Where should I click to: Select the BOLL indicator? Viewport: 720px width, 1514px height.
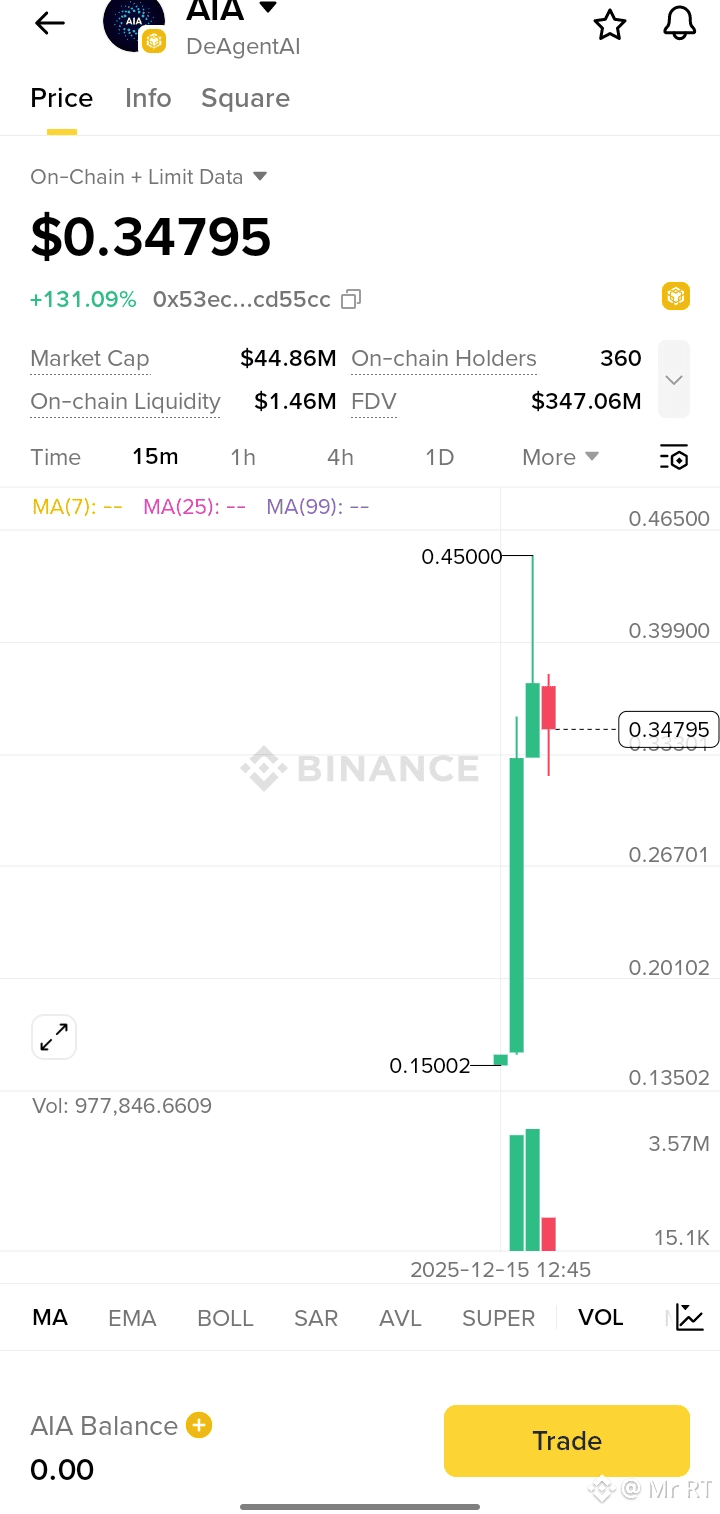pos(225,1318)
